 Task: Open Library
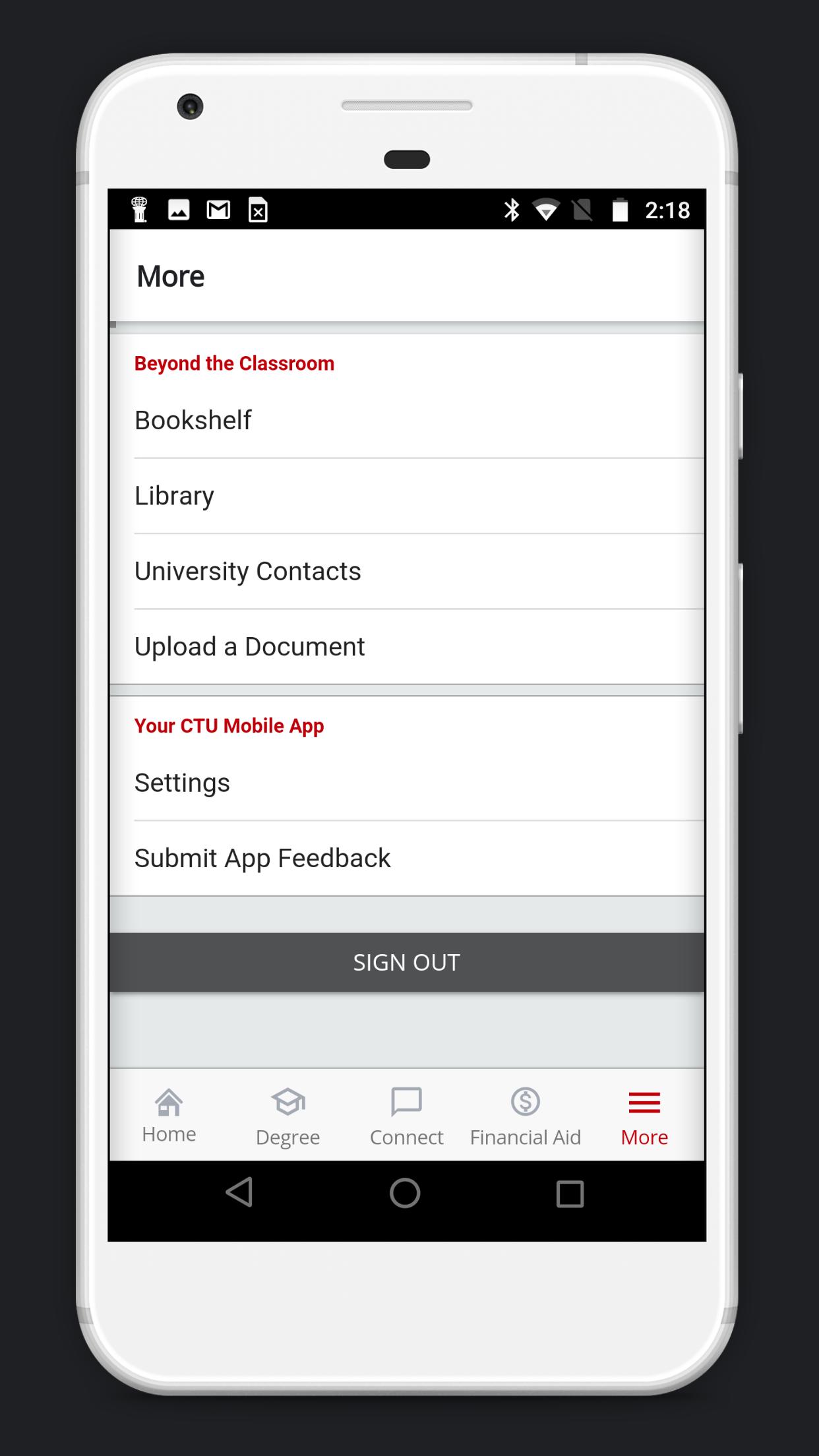pos(407,496)
